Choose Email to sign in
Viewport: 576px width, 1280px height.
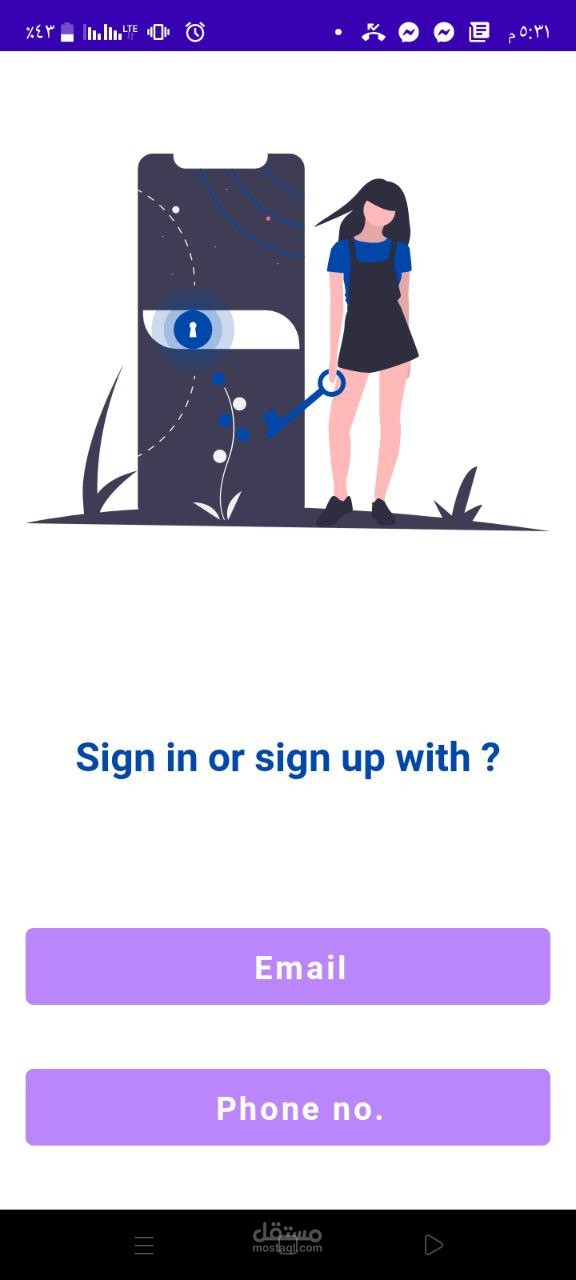(288, 966)
